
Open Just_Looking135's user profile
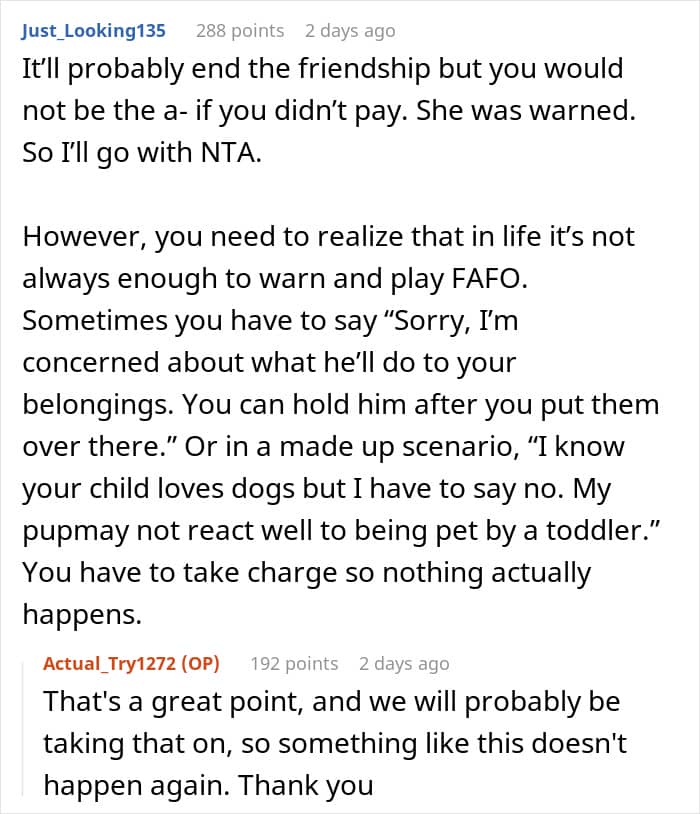[x=93, y=31]
